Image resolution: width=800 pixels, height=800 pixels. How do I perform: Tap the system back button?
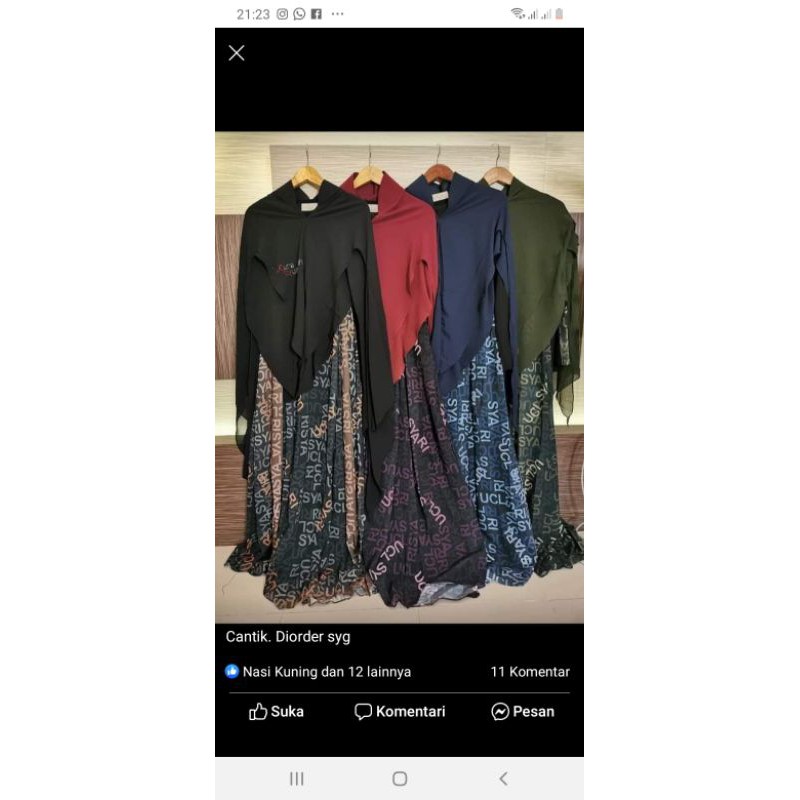pyautogui.click(x=503, y=778)
